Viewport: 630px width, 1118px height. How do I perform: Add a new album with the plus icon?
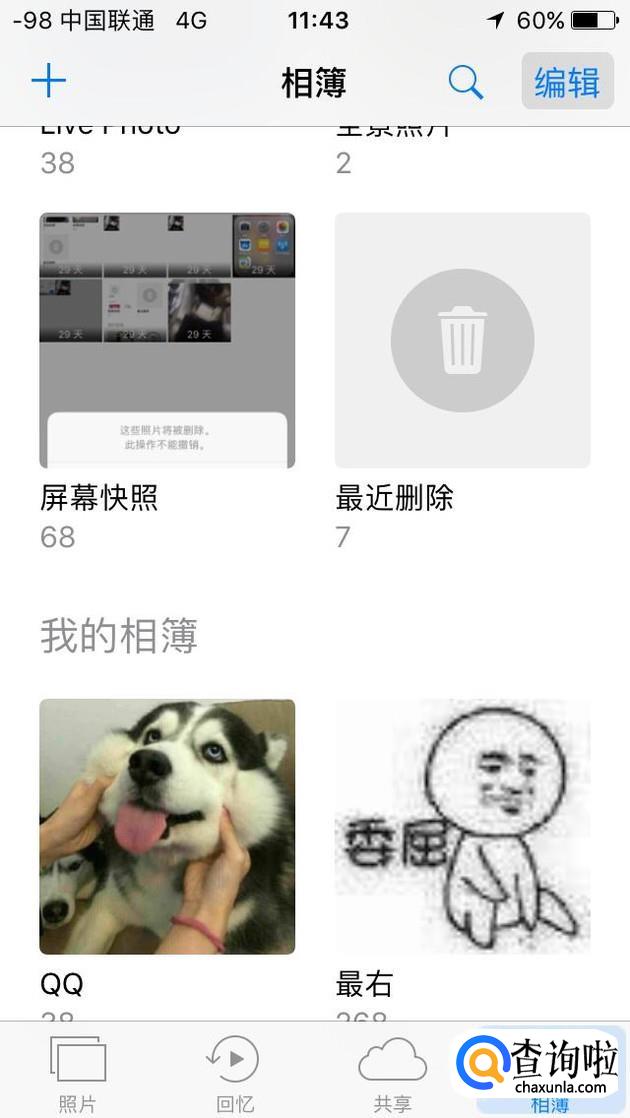pyautogui.click(x=48, y=81)
